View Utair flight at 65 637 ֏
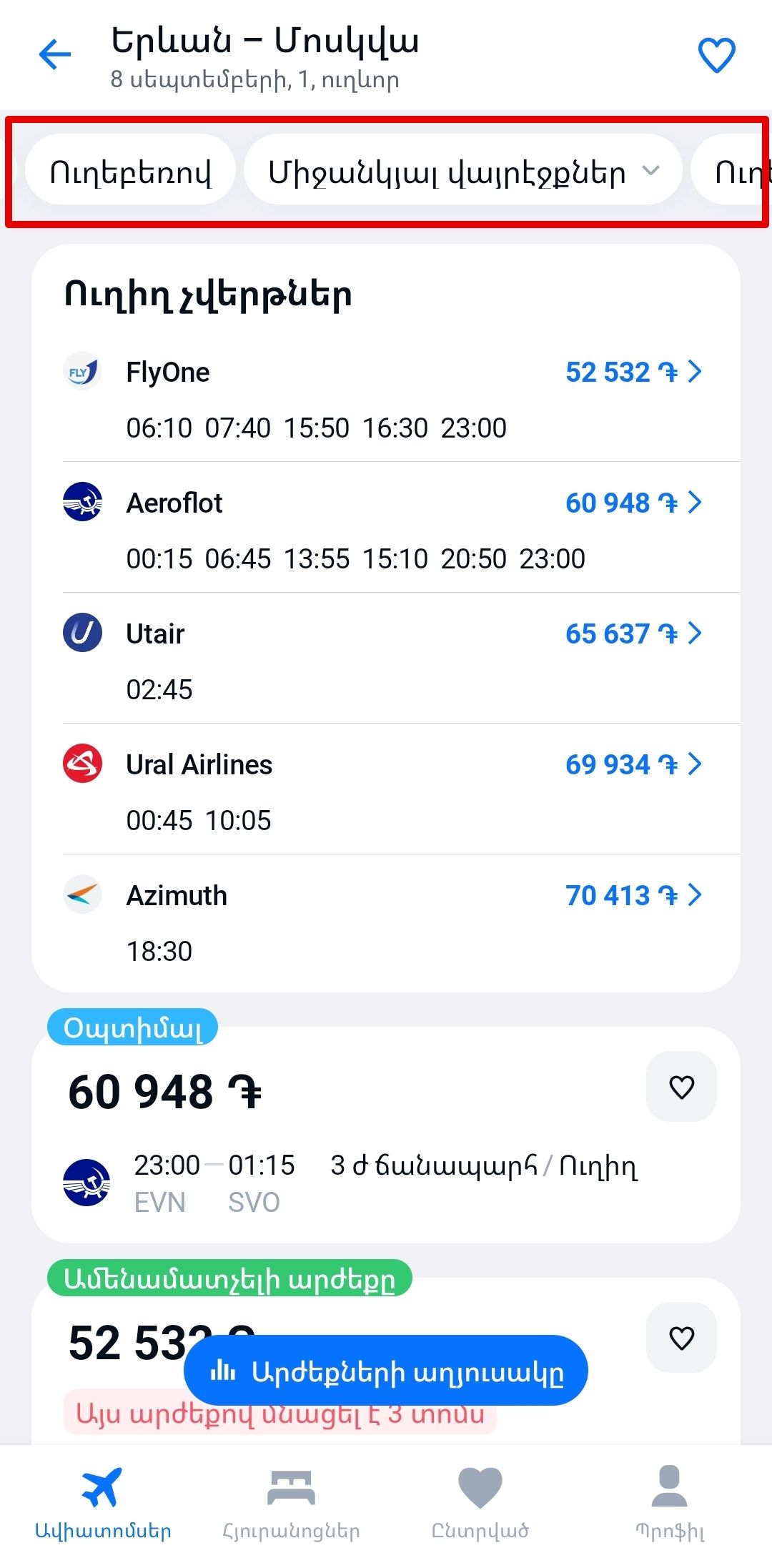This screenshot has width=772, height=1568. (632, 633)
